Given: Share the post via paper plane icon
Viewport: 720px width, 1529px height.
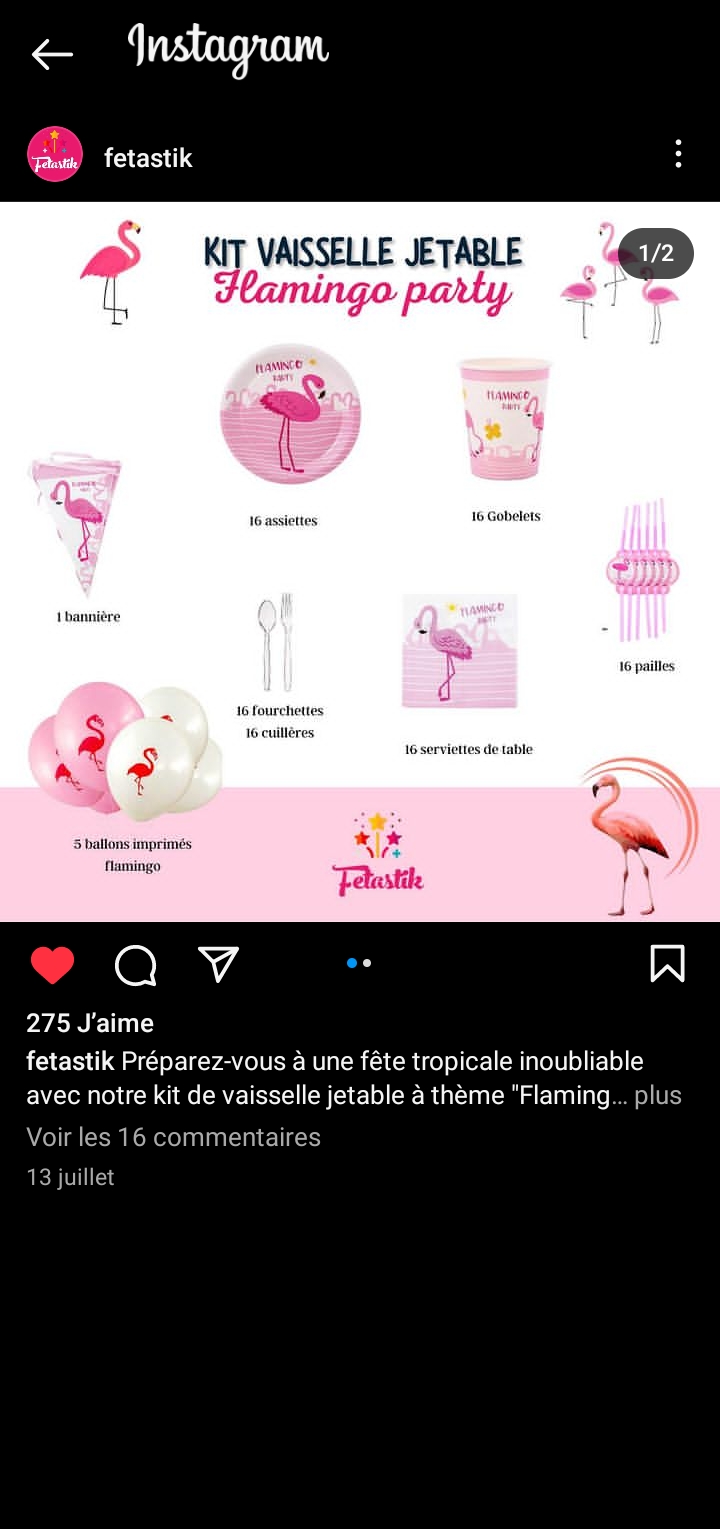Looking at the screenshot, I should [218, 965].
